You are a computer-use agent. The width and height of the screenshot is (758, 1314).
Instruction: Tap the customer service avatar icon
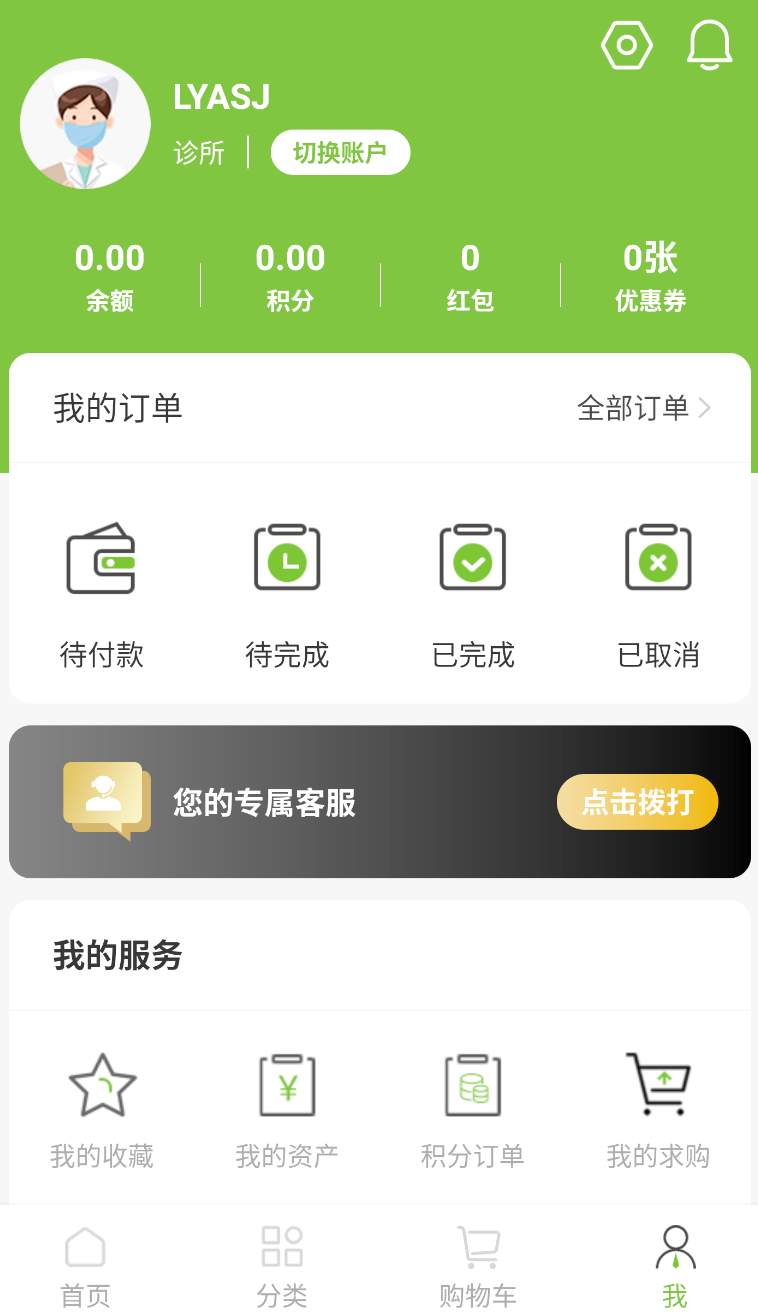(x=106, y=800)
